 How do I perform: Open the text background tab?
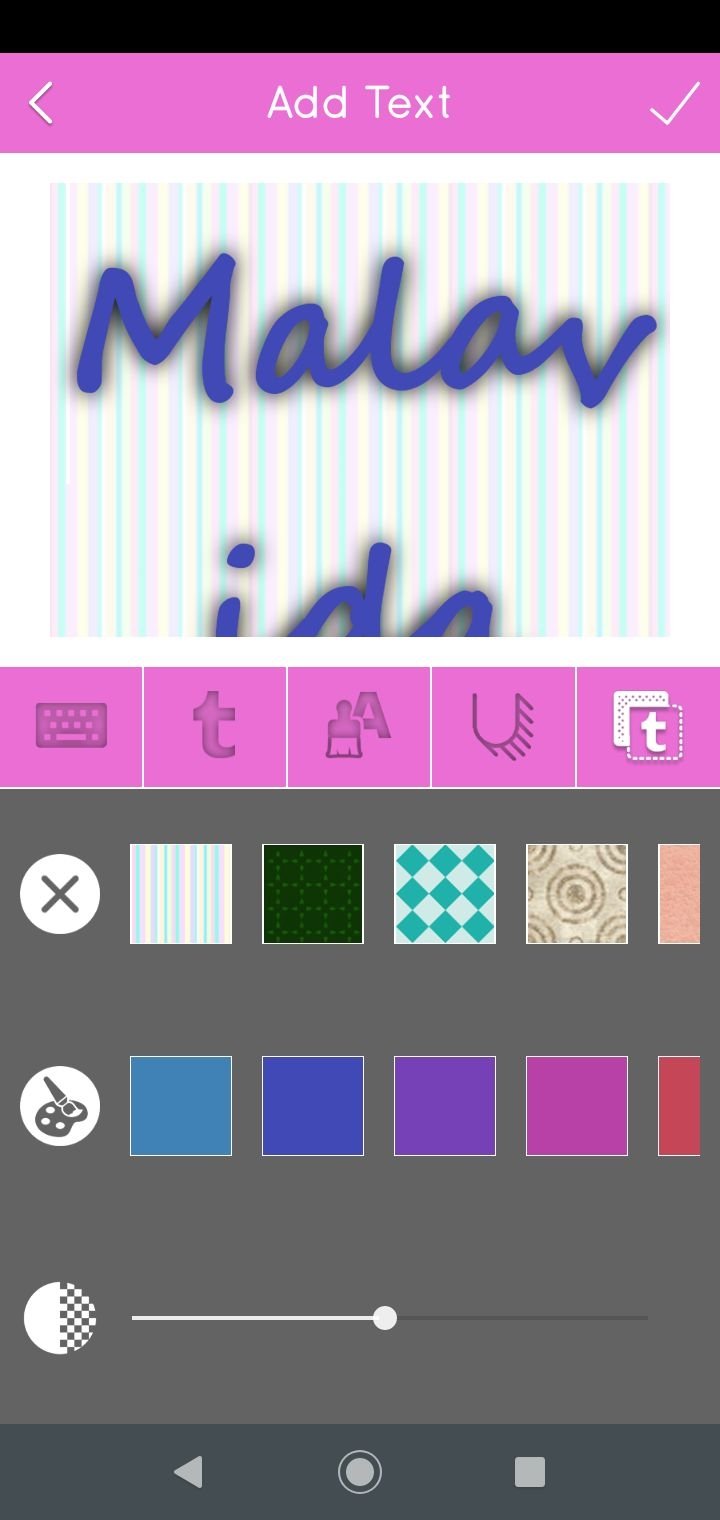(x=648, y=727)
